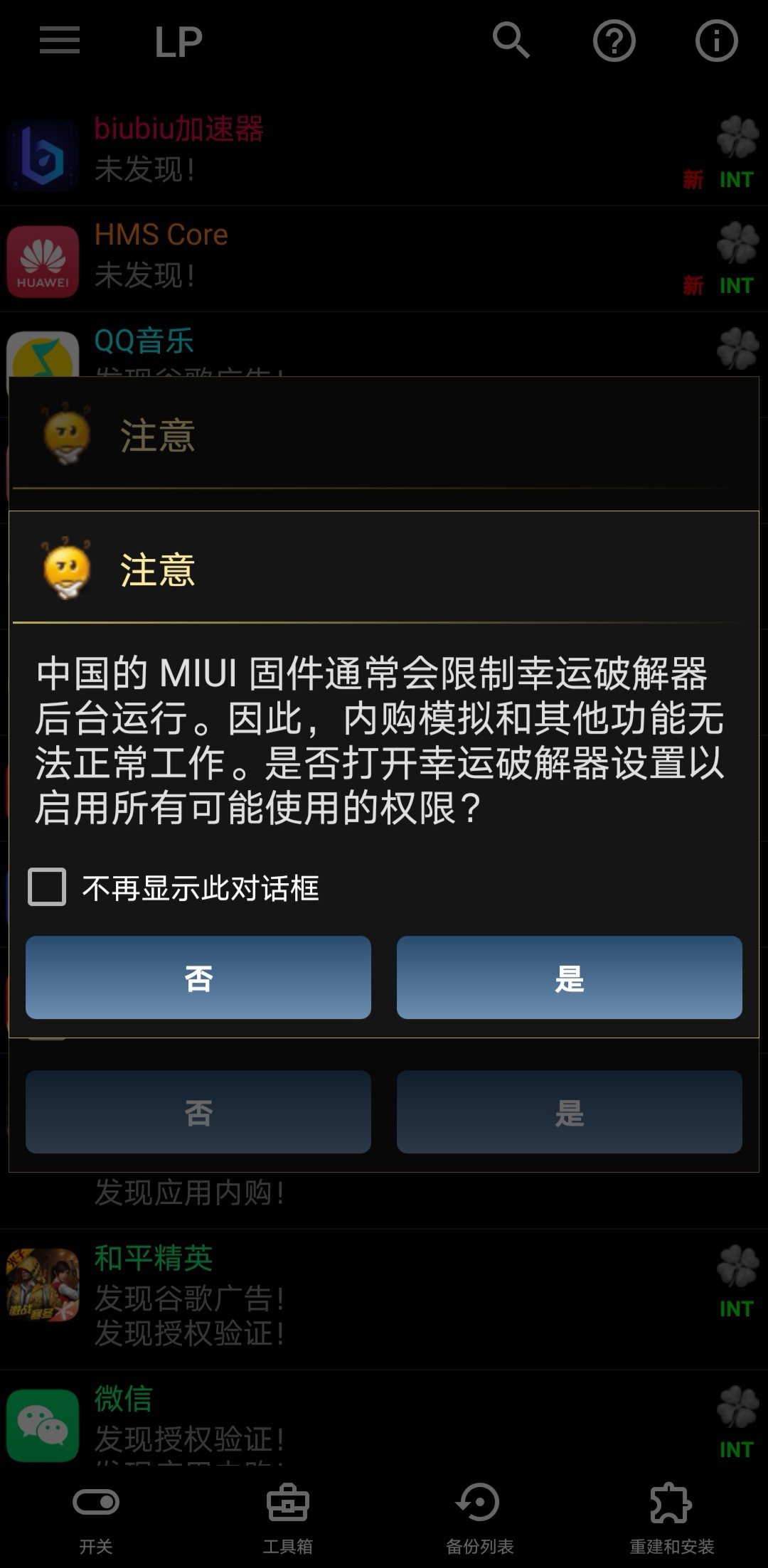Open the biubiu加速器 app entry
768x1568 pixels.
pyautogui.click(x=384, y=153)
